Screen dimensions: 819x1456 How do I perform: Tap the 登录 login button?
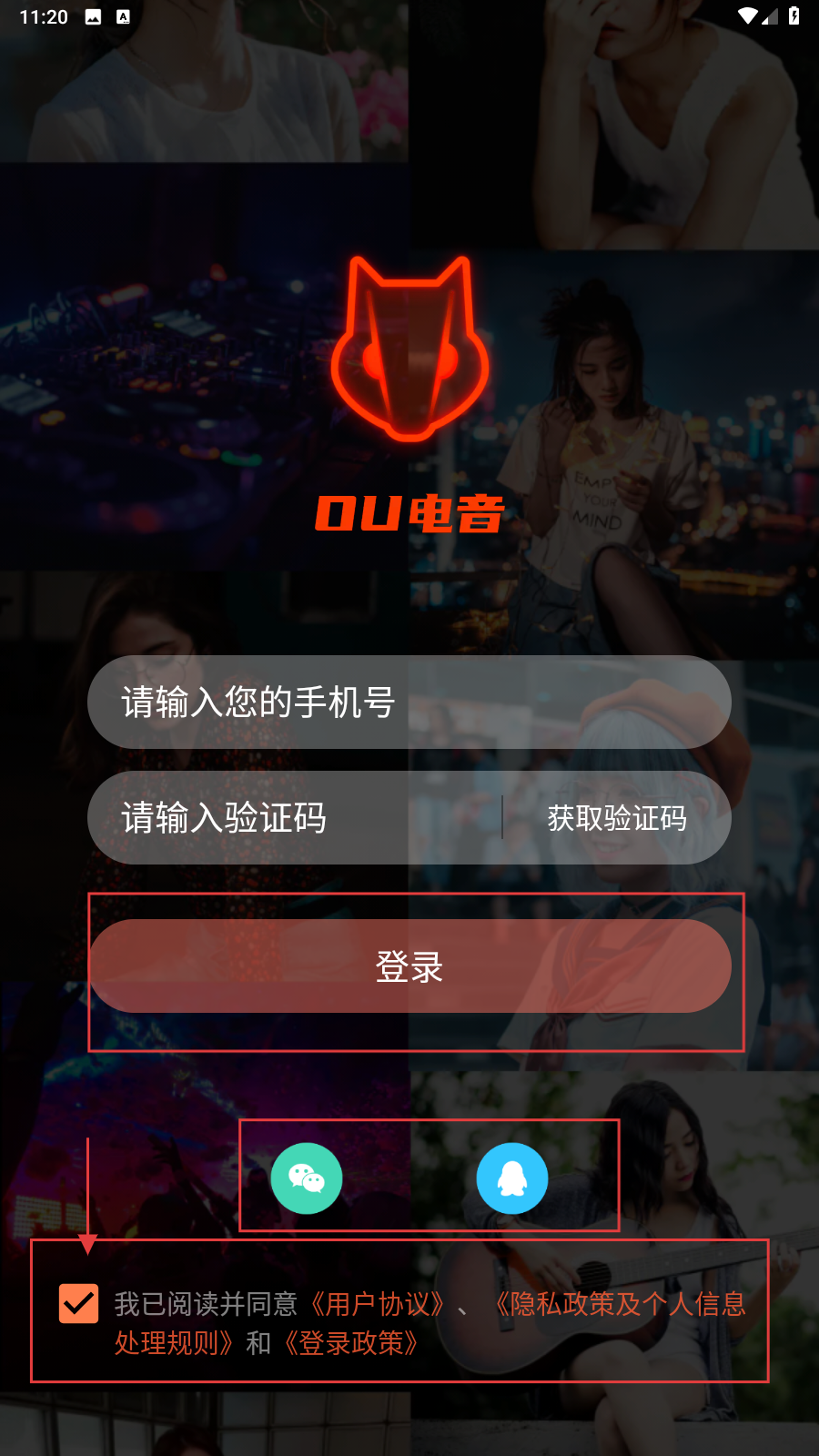409,966
